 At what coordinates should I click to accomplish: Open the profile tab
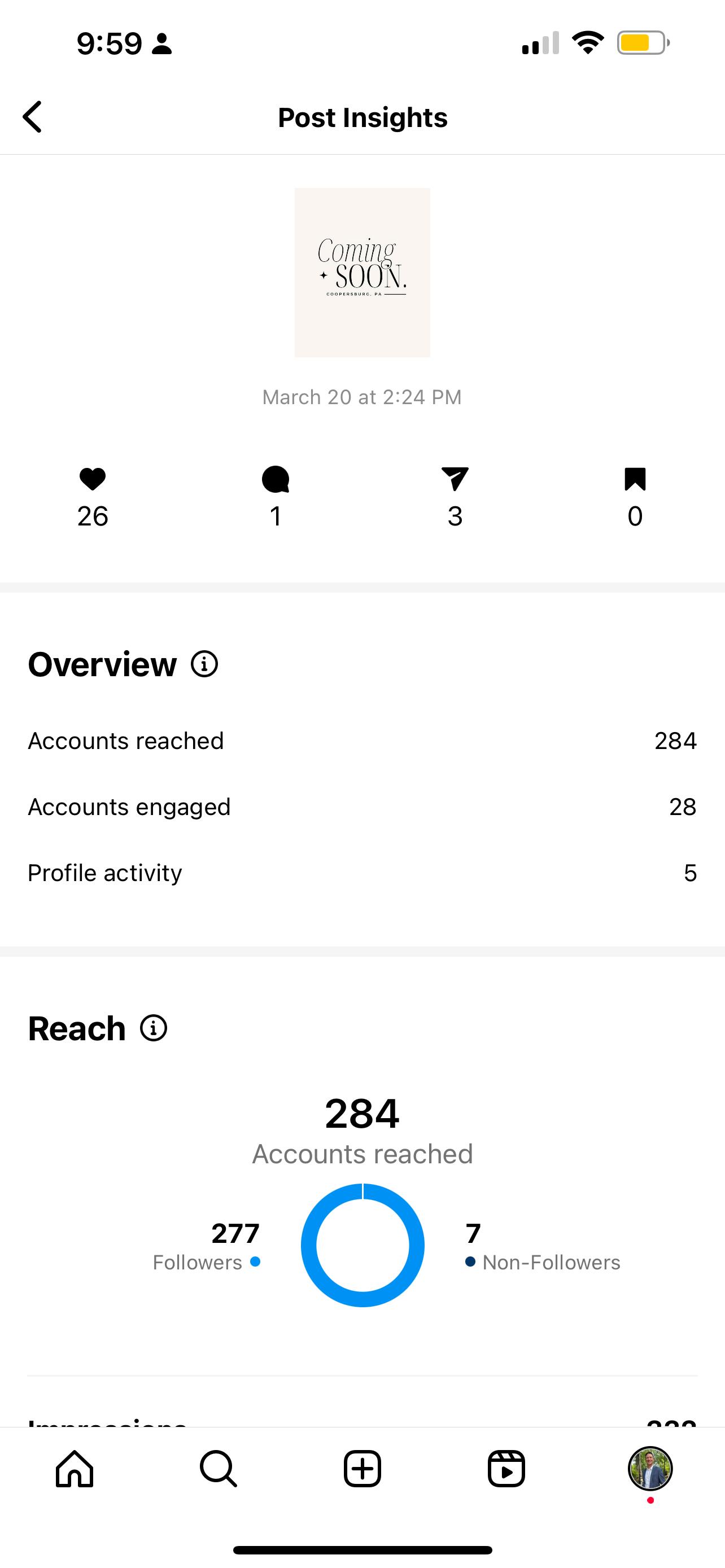tap(650, 1469)
